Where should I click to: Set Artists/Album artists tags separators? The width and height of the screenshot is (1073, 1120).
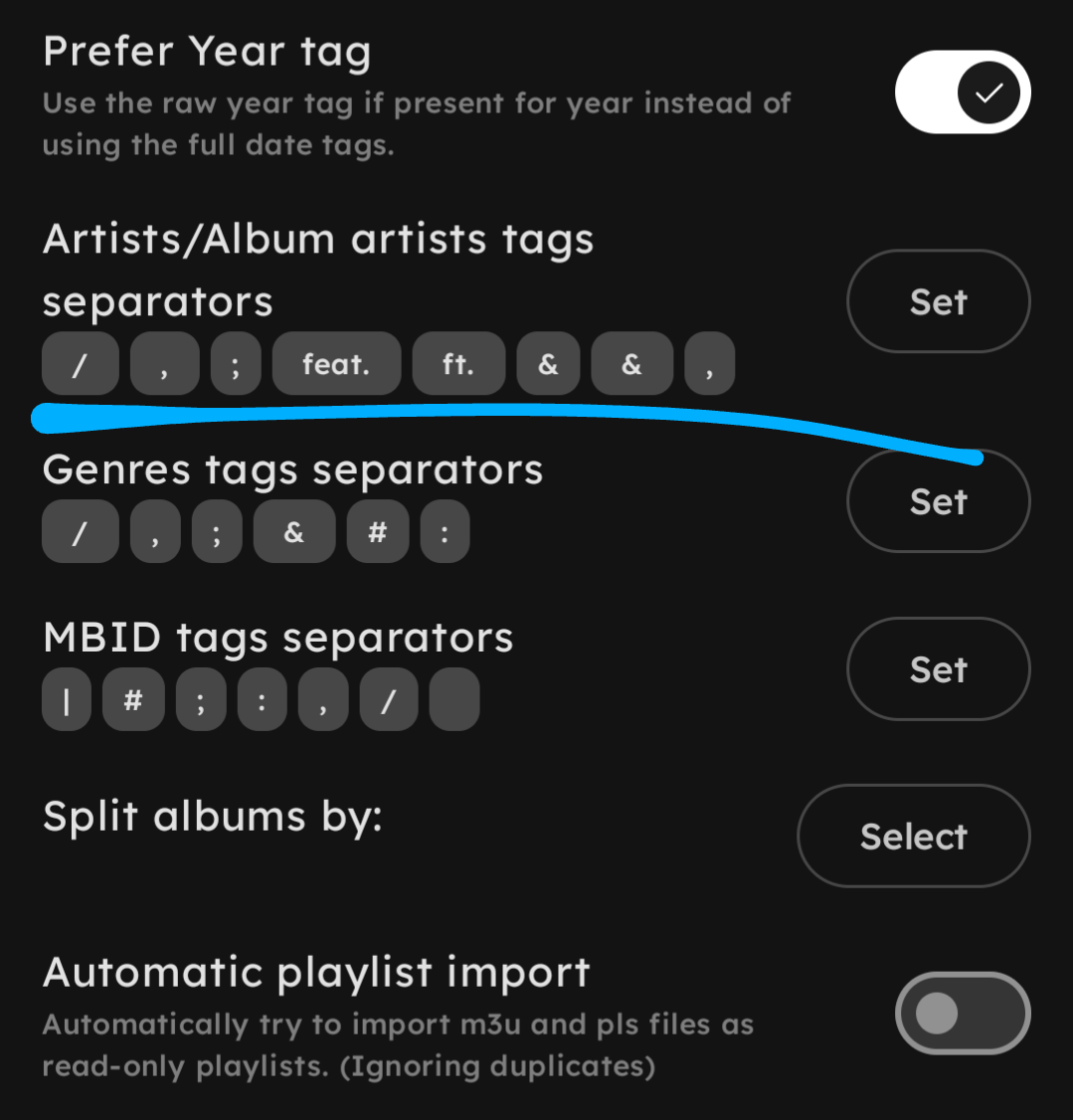click(938, 301)
